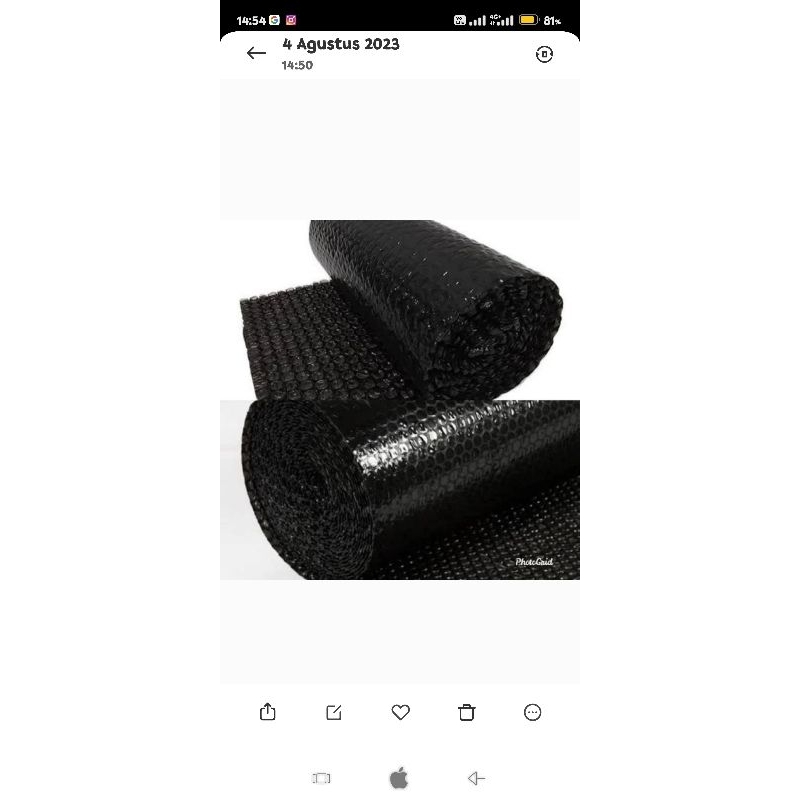Go back using the top-left arrow
The image size is (800, 800).
pyautogui.click(x=256, y=53)
